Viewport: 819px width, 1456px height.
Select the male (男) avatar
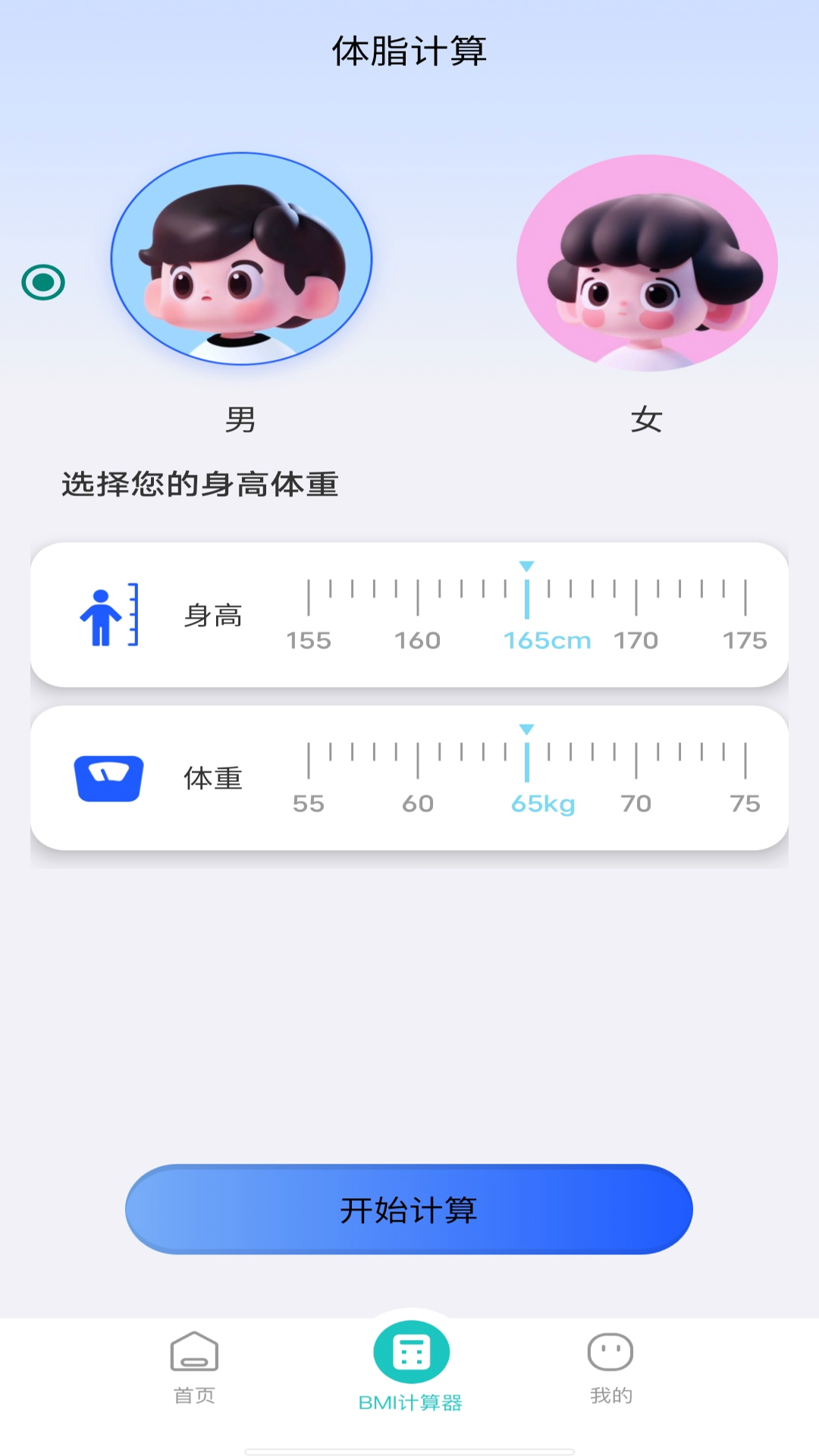[x=241, y=259]
